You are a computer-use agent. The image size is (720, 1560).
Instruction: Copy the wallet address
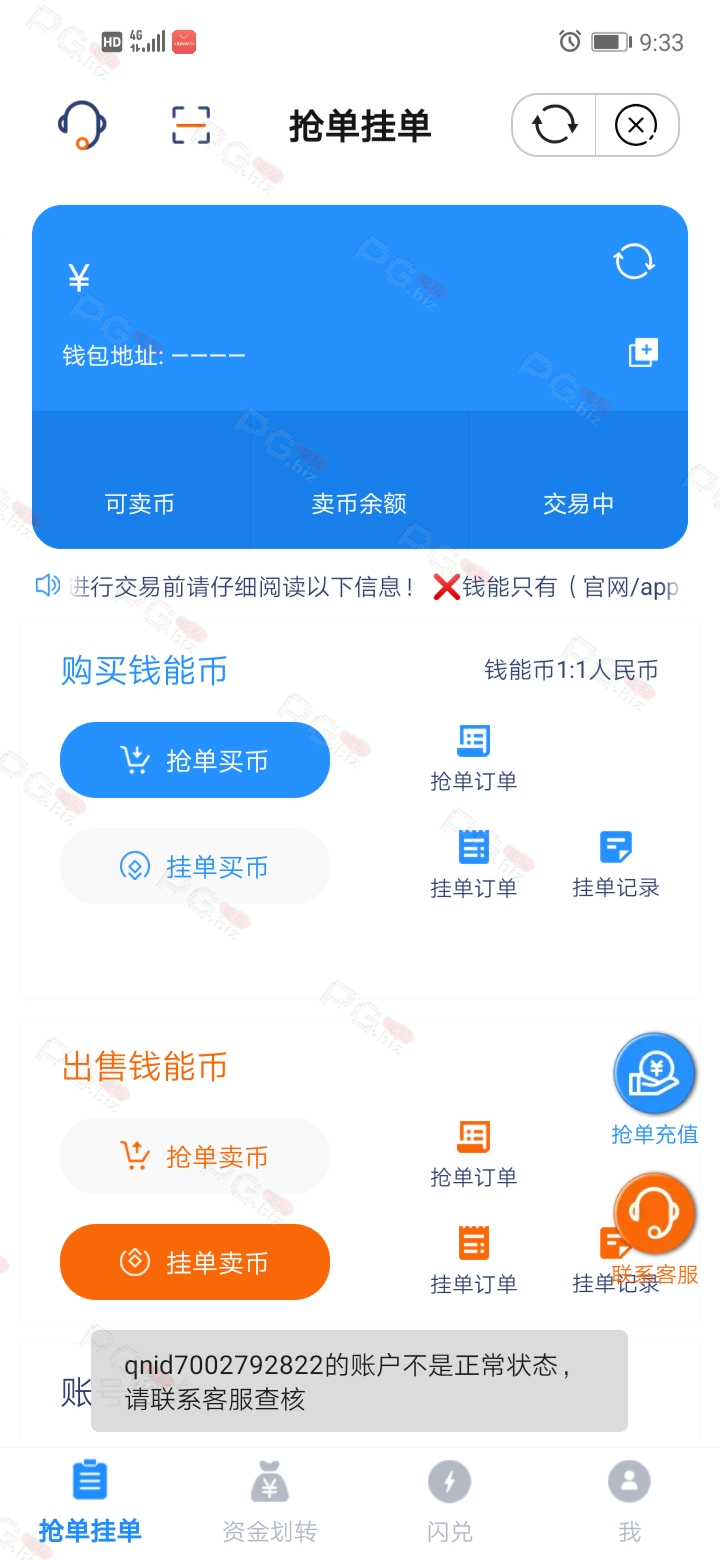(643, 352)
